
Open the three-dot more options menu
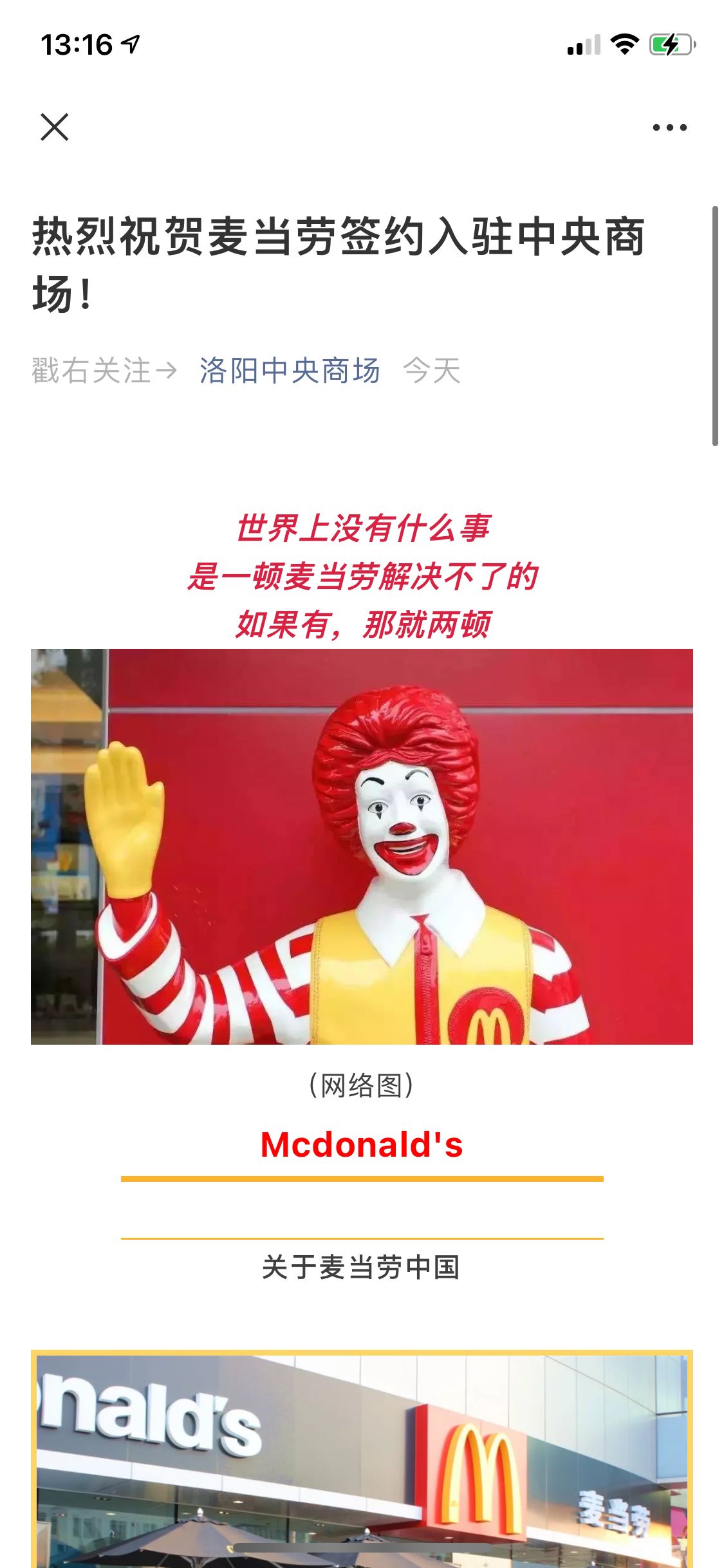pyautogui.click(x=669, y=127)
